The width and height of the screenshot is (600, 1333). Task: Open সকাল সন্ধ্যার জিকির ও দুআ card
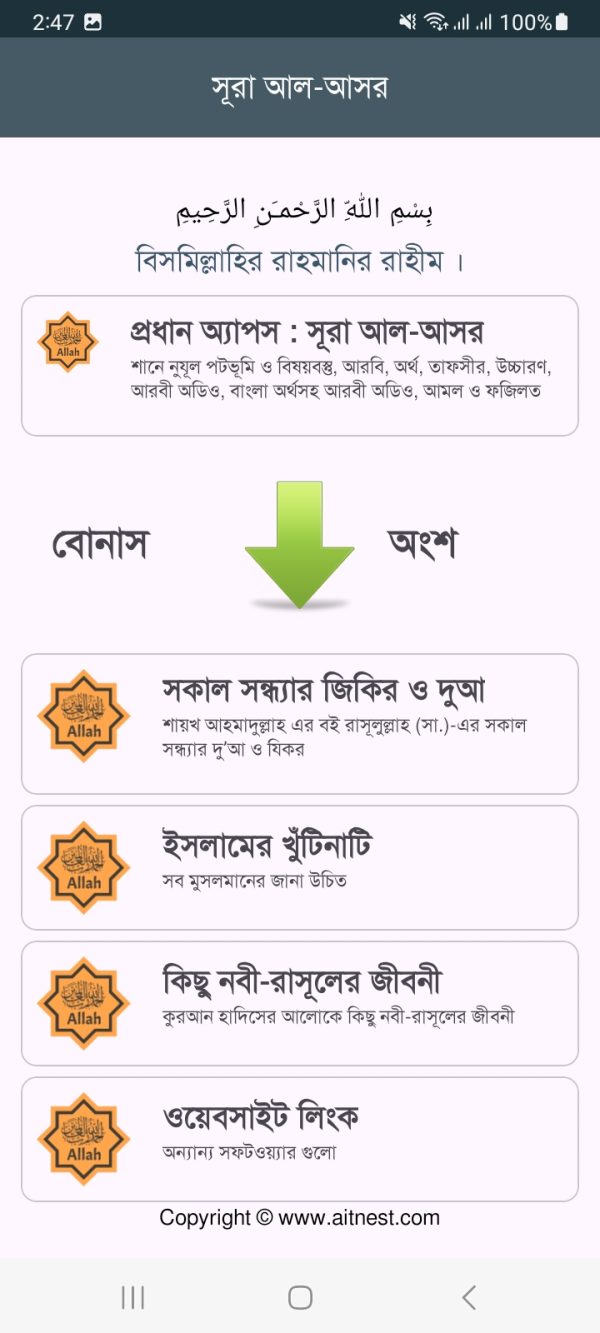pos(300,723)
